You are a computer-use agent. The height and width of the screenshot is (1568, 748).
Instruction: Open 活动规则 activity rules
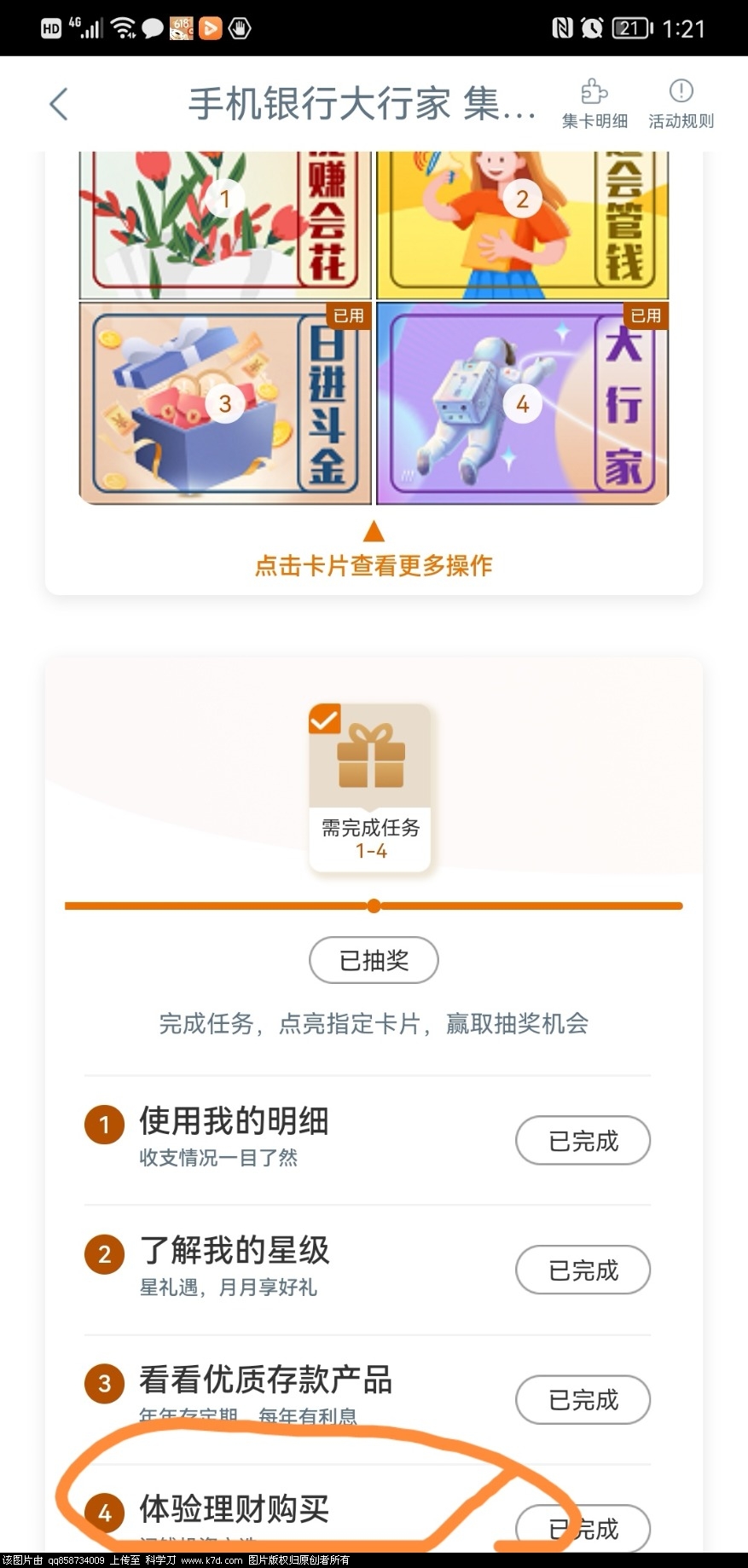coord(681,104)
